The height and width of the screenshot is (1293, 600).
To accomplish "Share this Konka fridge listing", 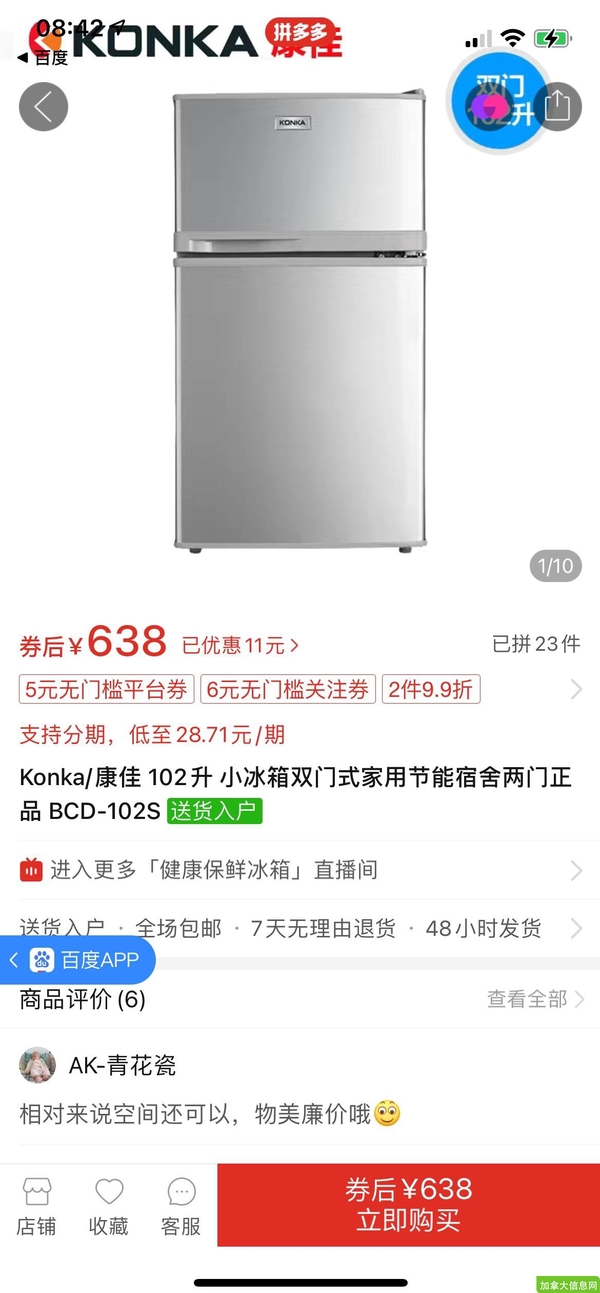I will click(x=557, y=106).
